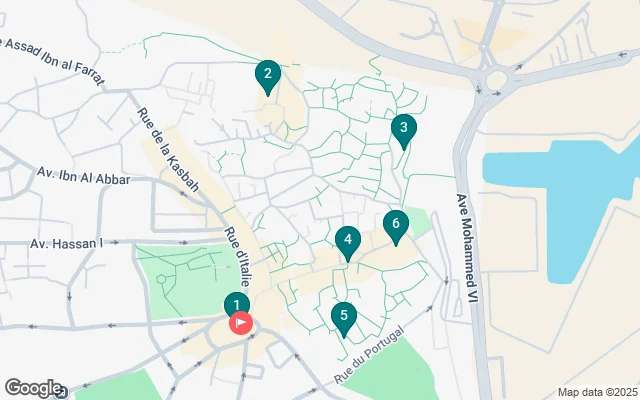Image resolution: width=640 pixels, height=400 pixels.
Task: Tap the red flag marker
Action: pyautogui.click(x=242, y=323)
